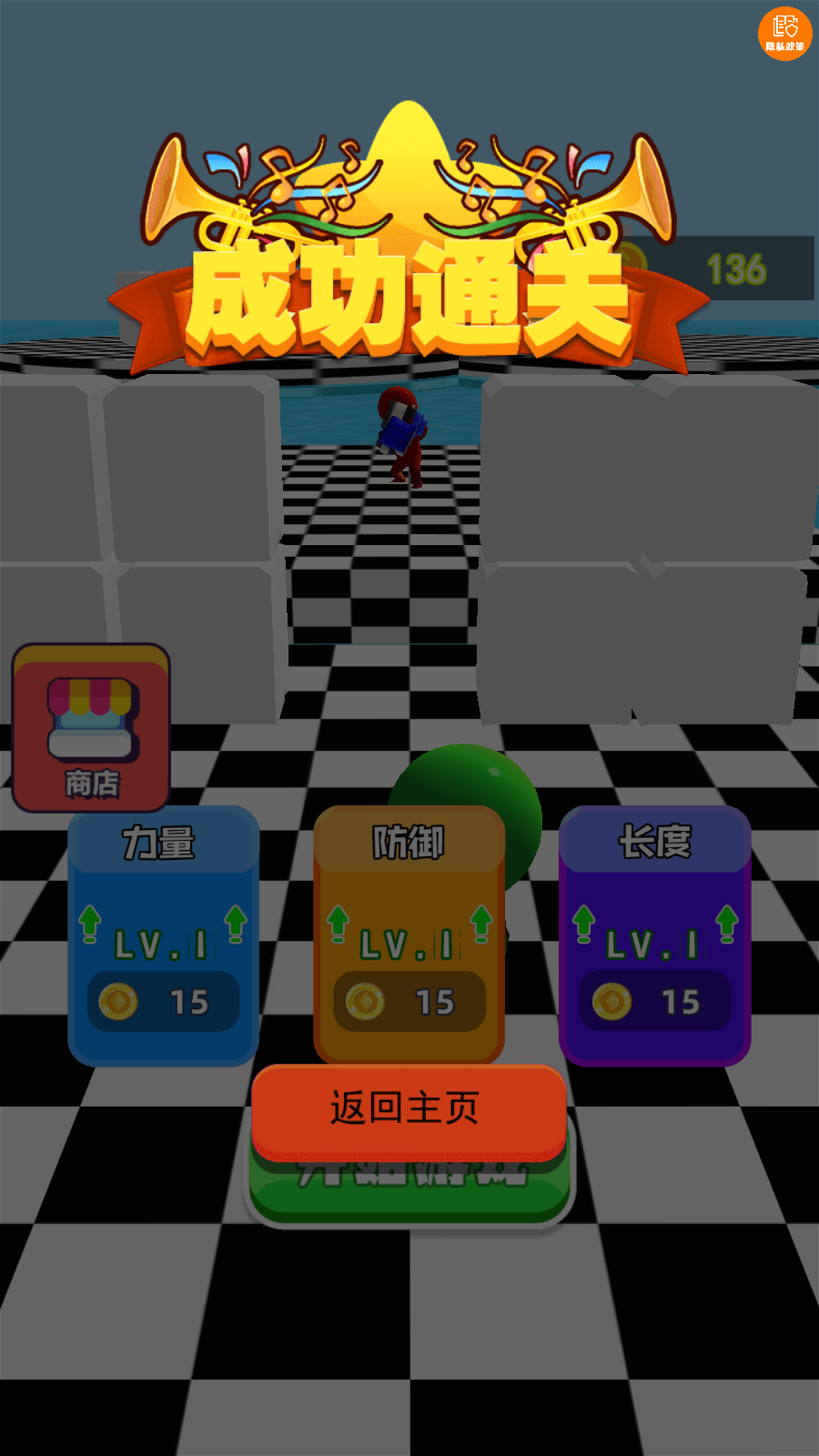Image resolution: width=819 pixels, height=1456 pixels.
Task: Open the privacy policy icon
Action: point(784,34)
